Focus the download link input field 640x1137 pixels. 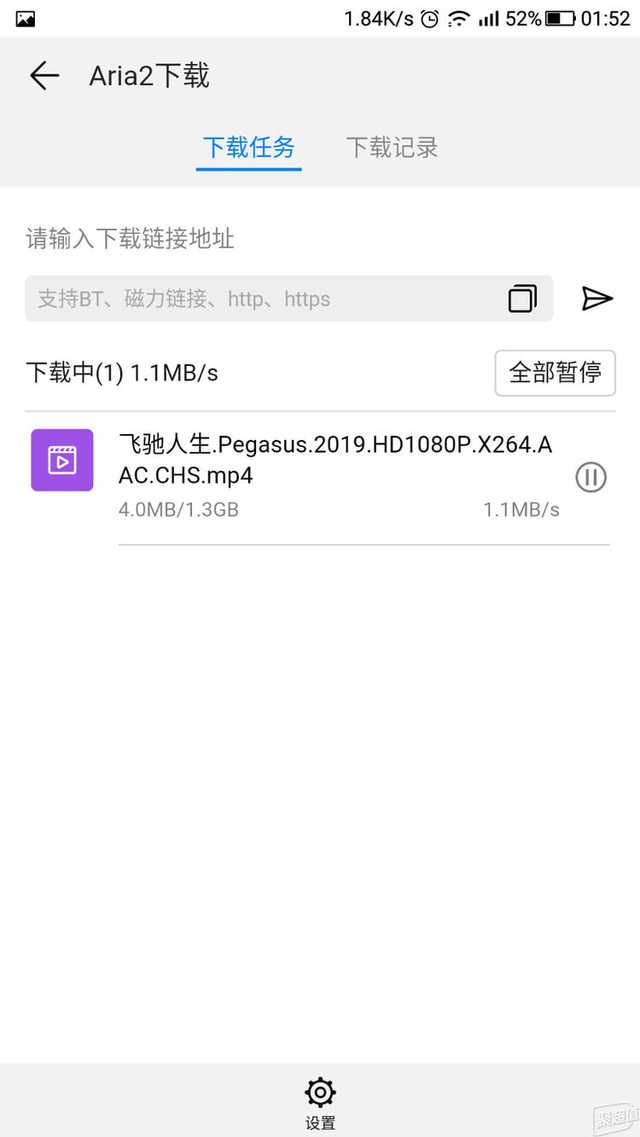260,299
